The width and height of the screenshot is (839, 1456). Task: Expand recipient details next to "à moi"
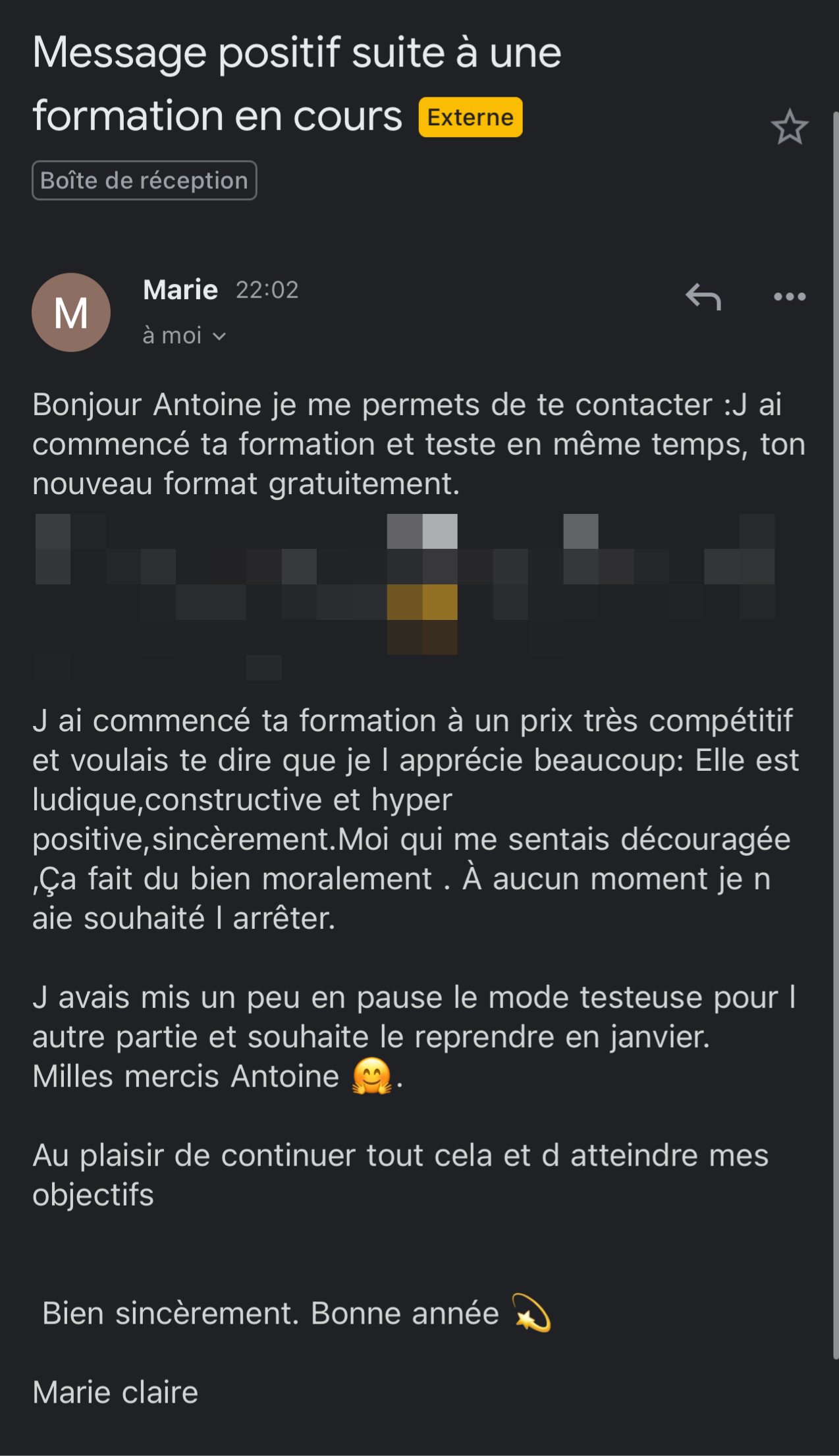point(219,337)
